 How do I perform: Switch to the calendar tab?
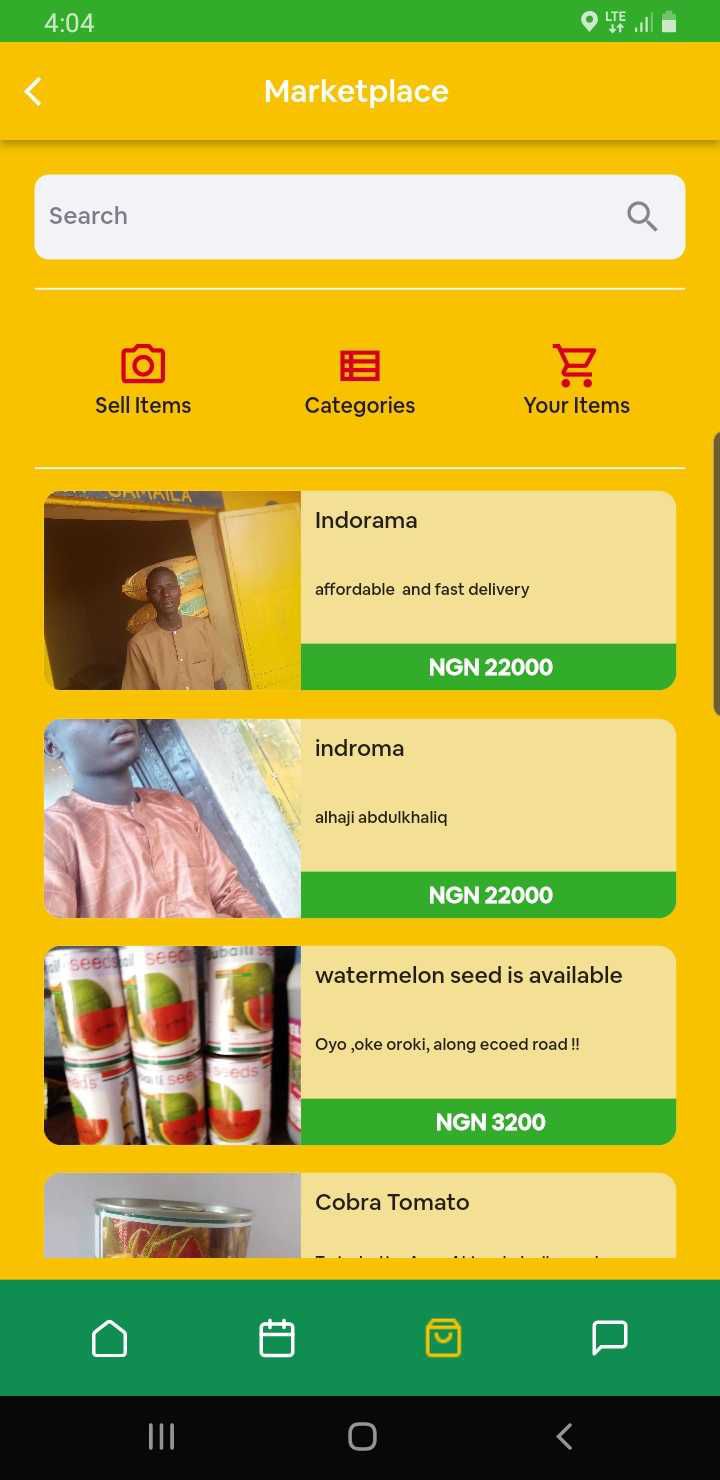(x=277, y=1338)
